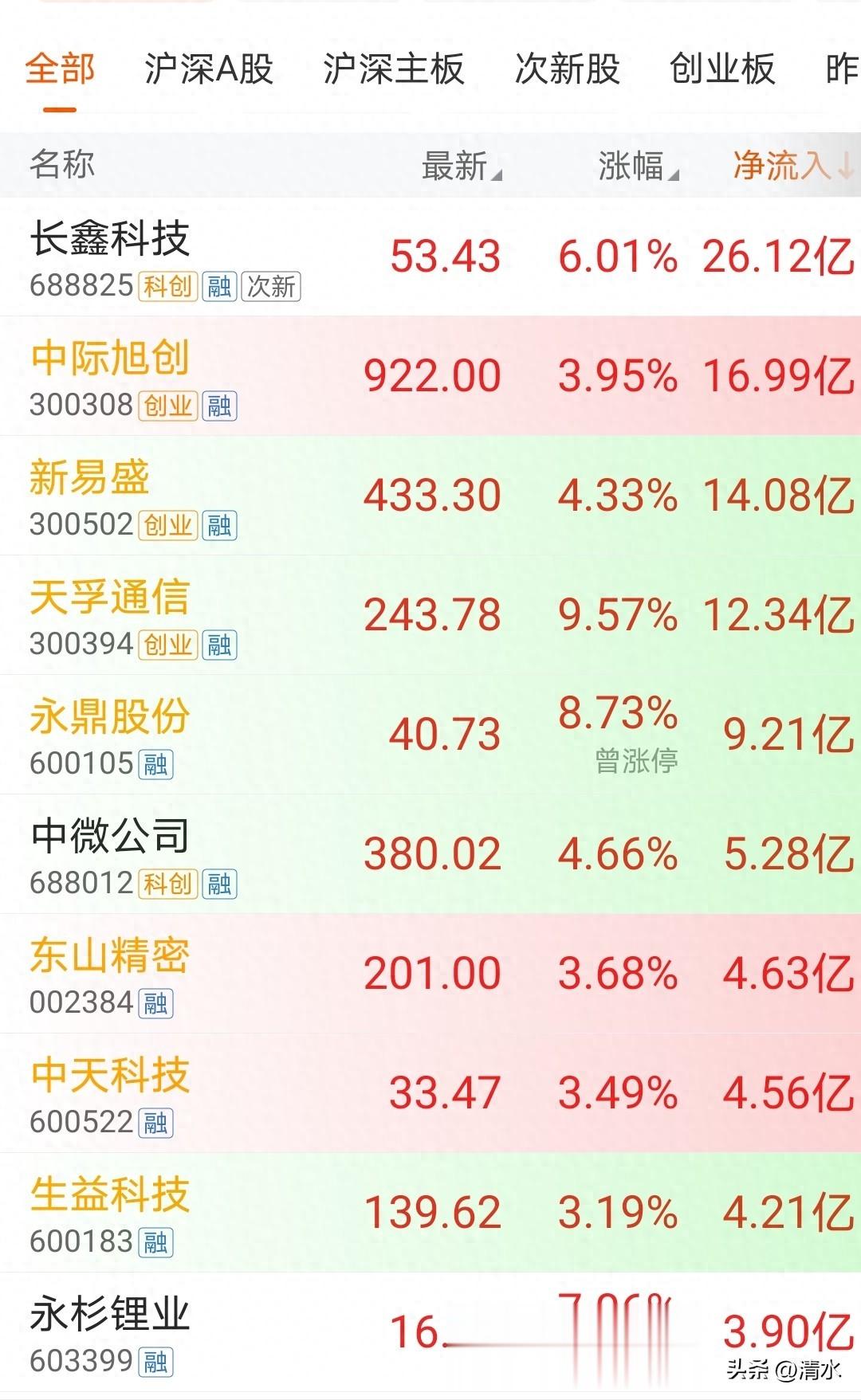
Task: Open 天孚通信 stock details
Action: pos(431,615)
